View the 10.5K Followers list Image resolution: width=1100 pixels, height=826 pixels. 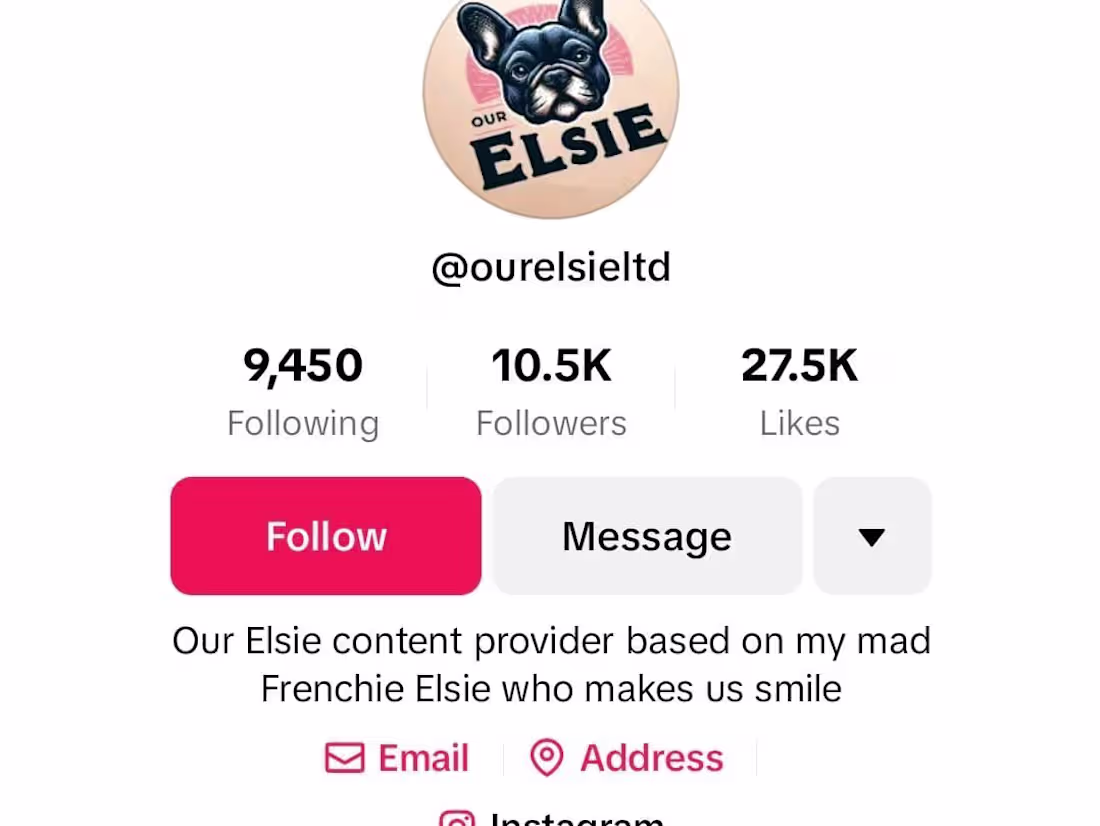tap(551, 391)
